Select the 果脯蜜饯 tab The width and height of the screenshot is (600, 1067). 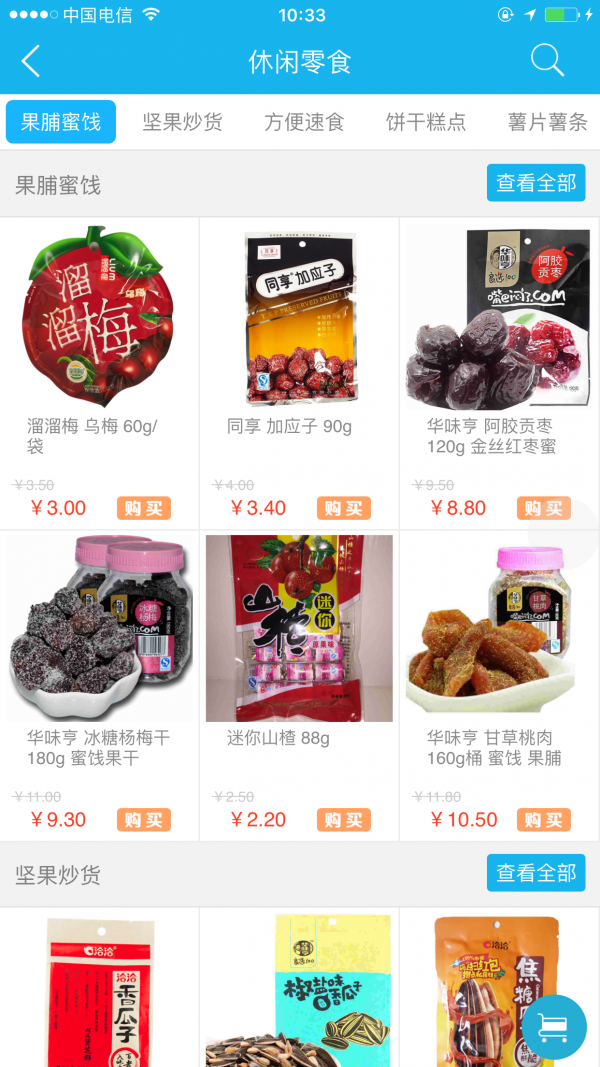[x=61, y=122]
